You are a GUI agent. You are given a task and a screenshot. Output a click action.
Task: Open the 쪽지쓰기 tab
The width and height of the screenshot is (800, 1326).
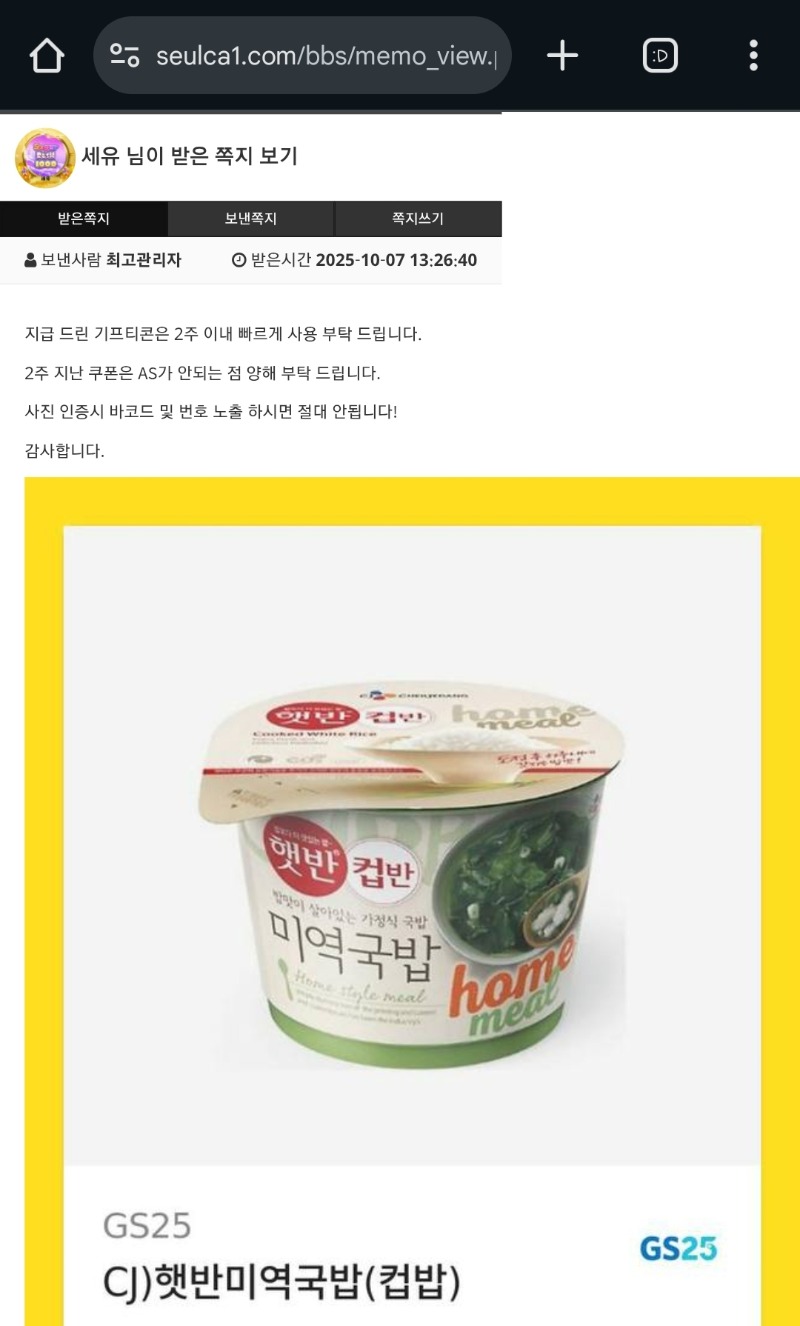[x=418, y=219]
